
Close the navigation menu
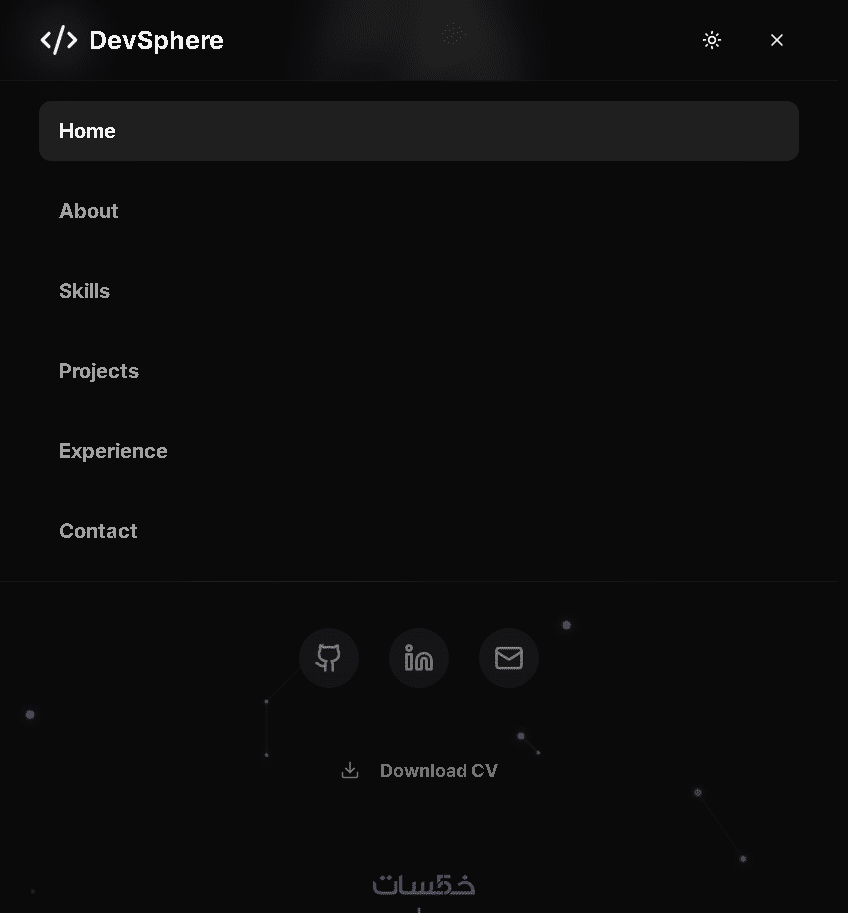click(x=777, y=40)
